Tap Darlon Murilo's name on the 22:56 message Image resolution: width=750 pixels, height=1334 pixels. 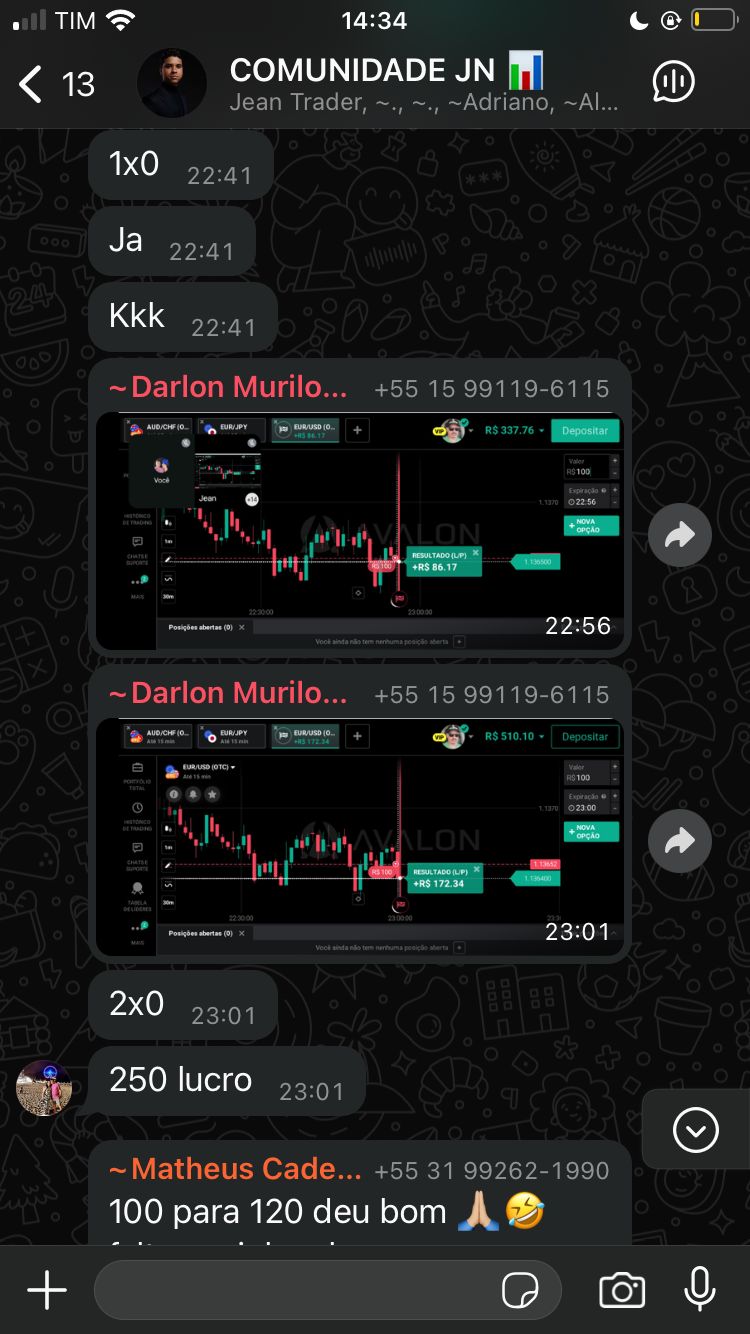(x=228, y=388)
